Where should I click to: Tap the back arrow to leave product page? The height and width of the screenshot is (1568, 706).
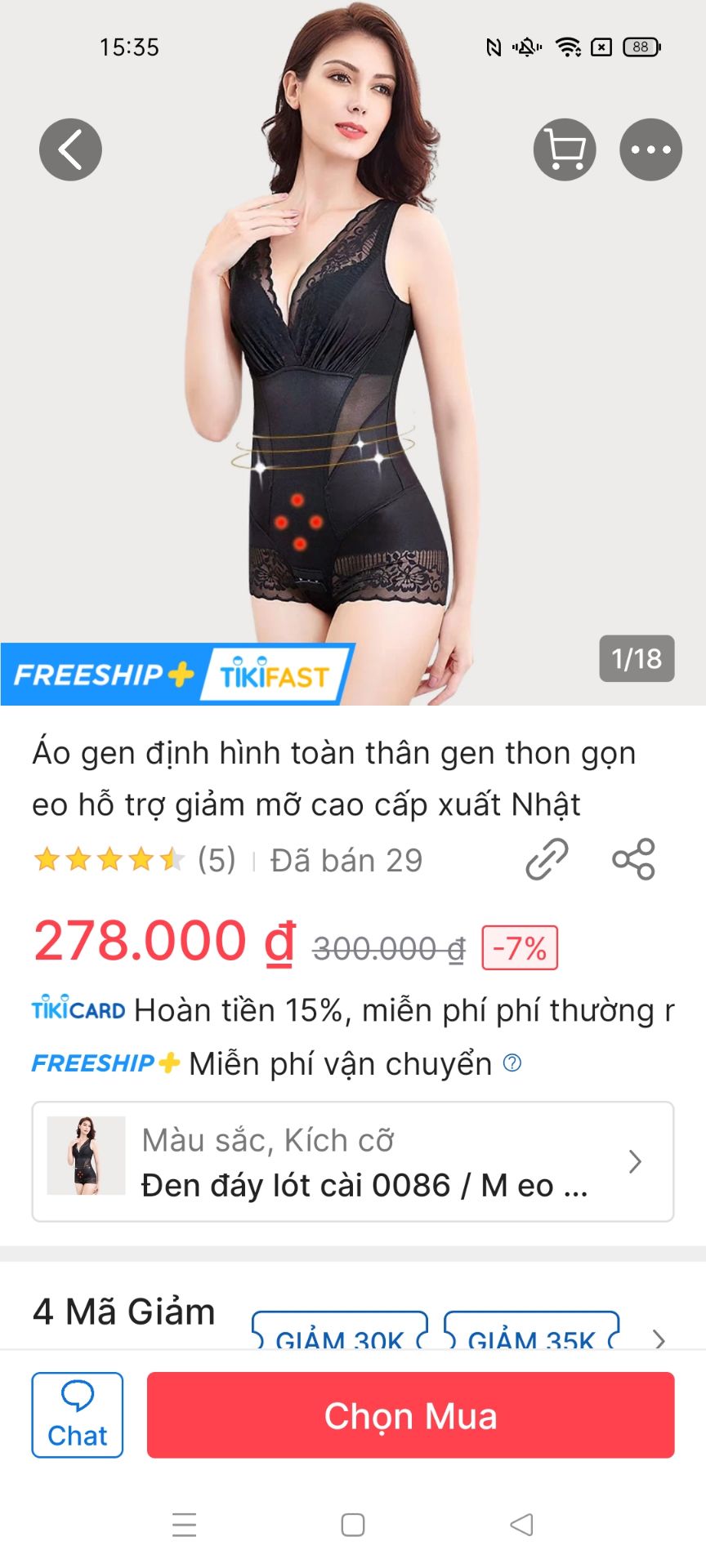(70, 149)
